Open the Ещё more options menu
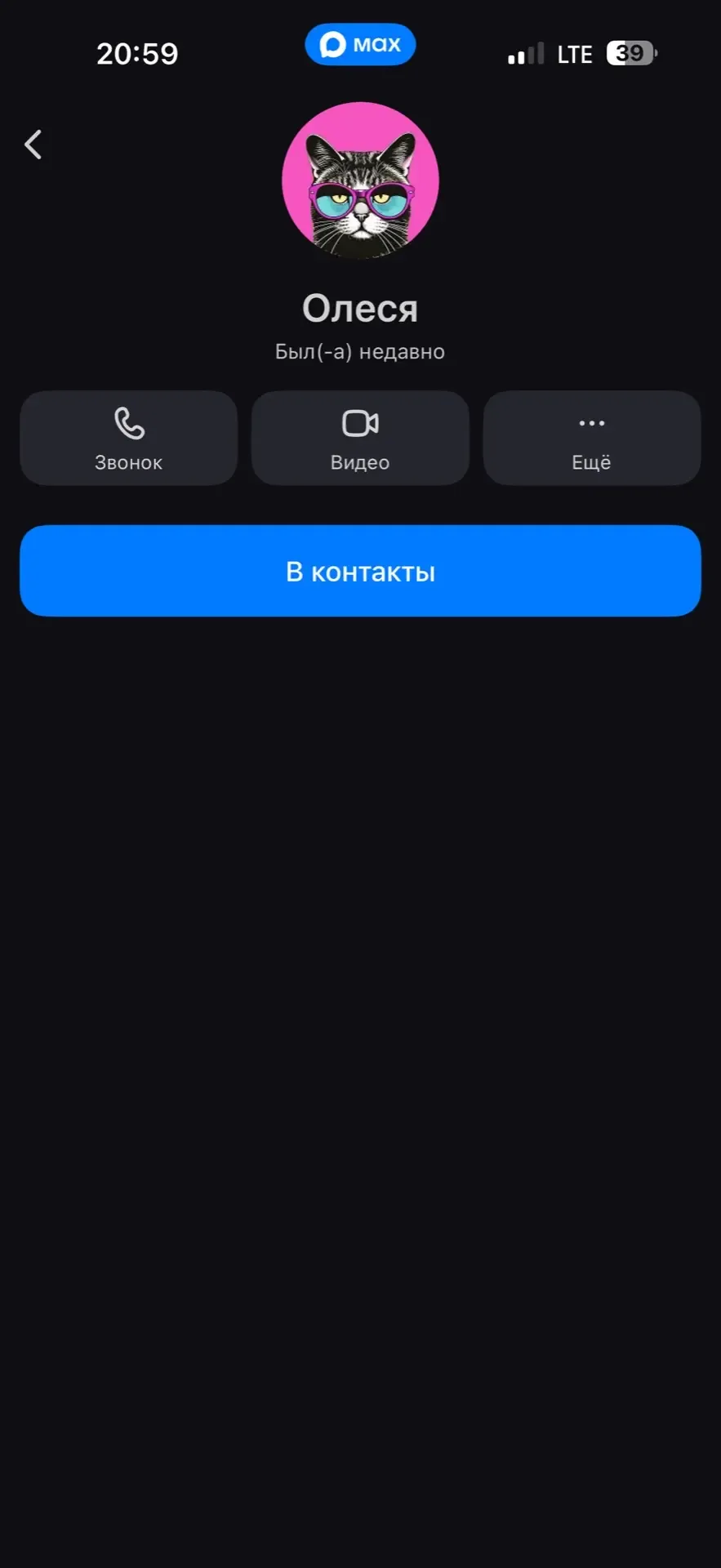 click(591, 439)
